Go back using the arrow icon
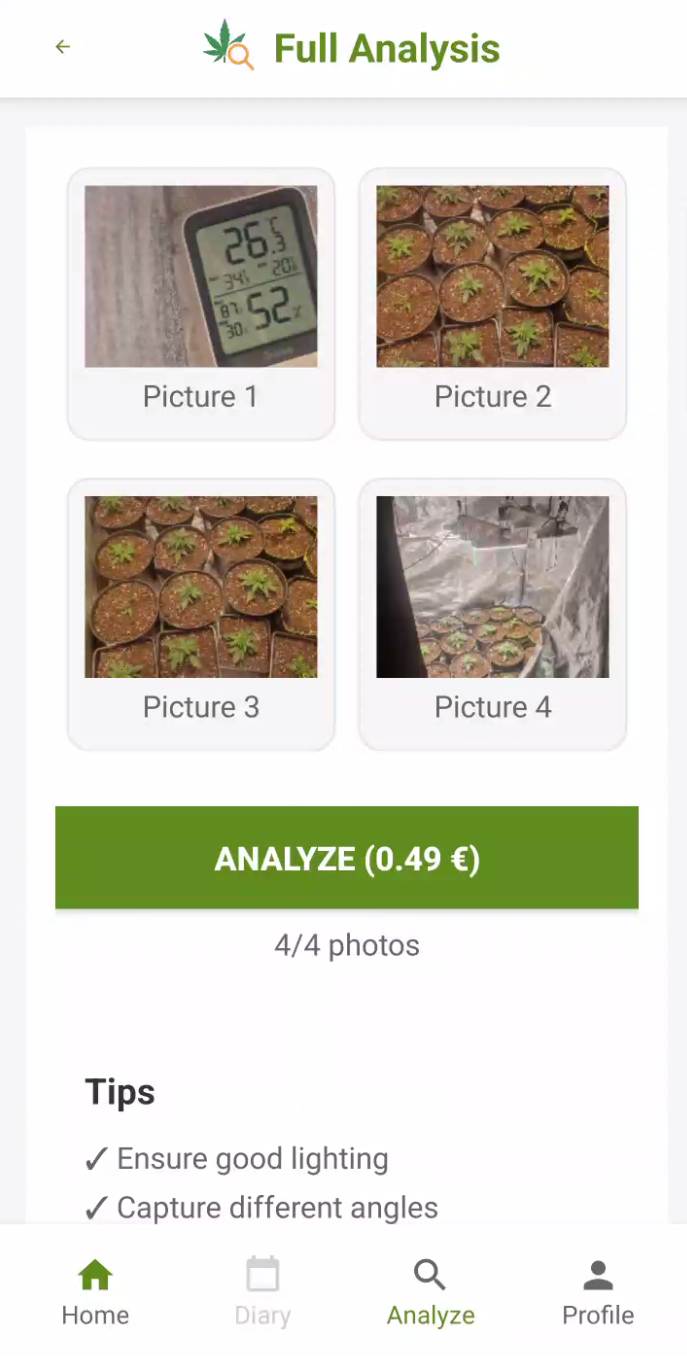 63,47
